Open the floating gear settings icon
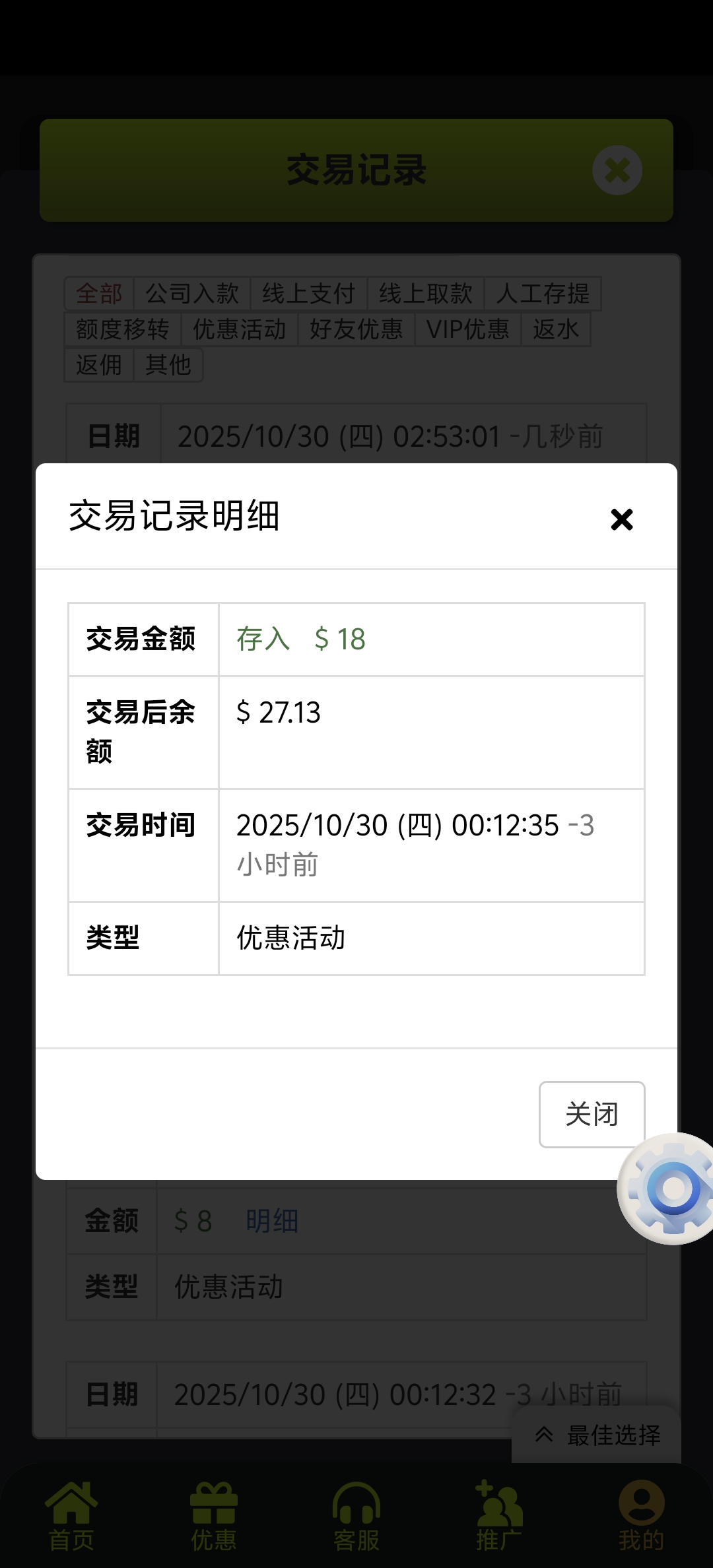713x1568 pixels. point(669,1189)
